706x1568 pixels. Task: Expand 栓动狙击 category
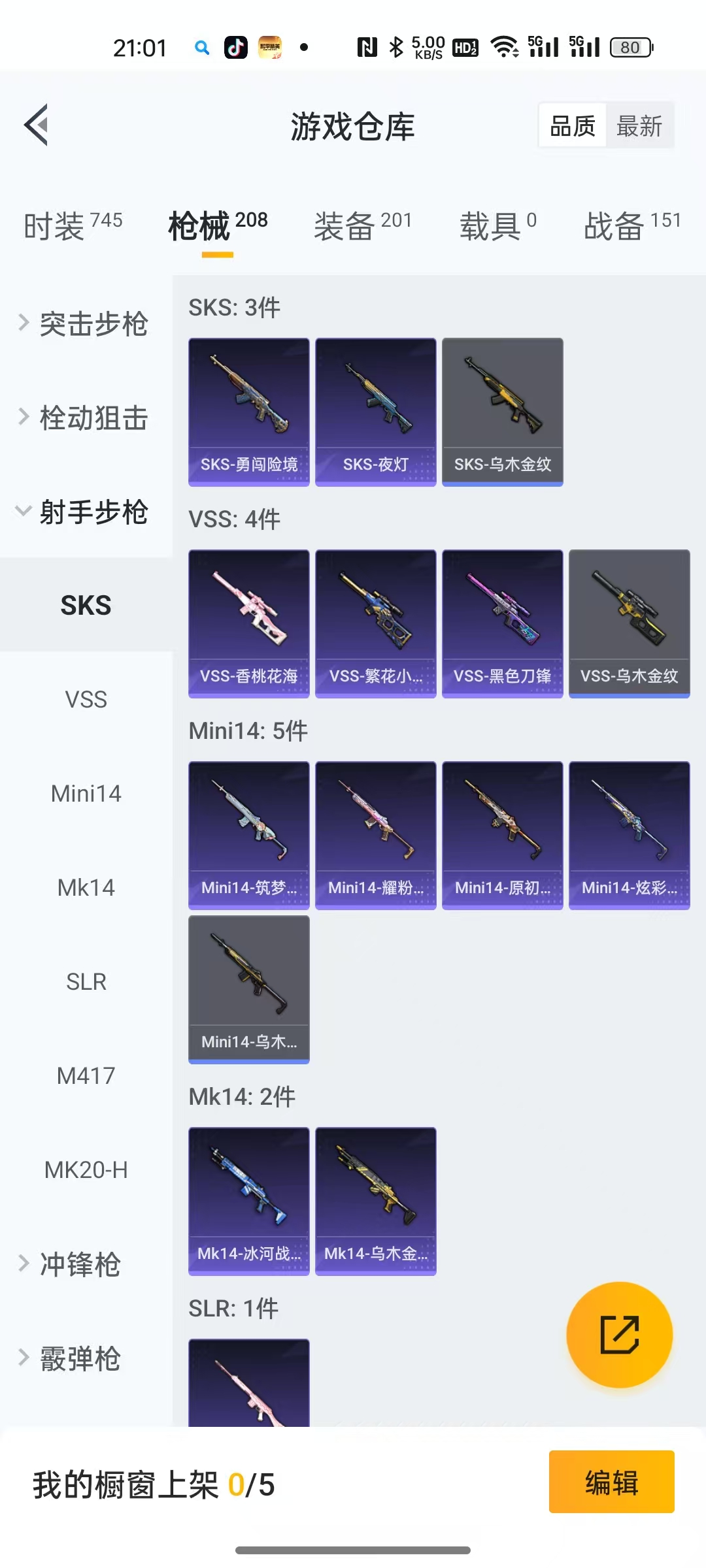(x=85, y=418)
